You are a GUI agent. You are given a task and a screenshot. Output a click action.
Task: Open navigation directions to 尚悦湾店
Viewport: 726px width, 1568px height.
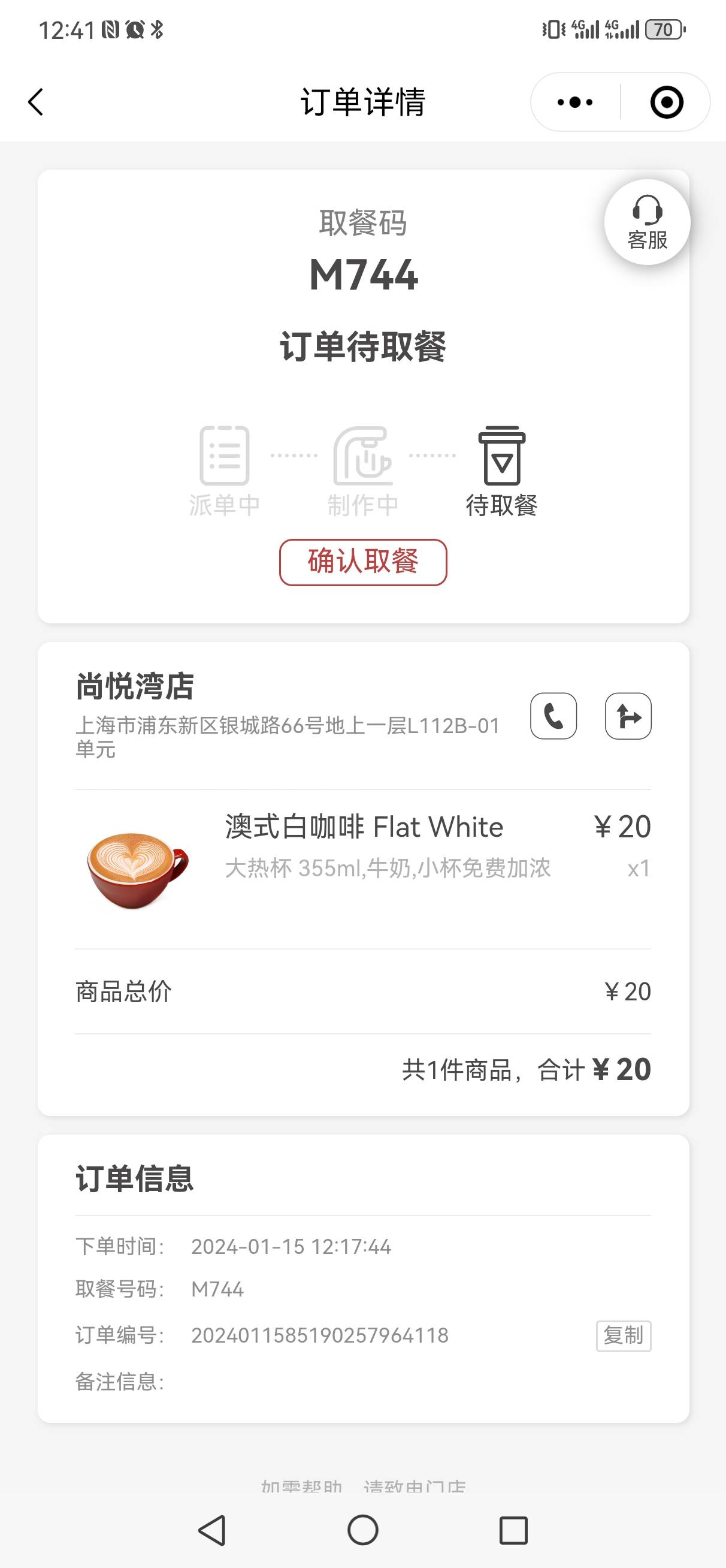(x=628, y=716)
